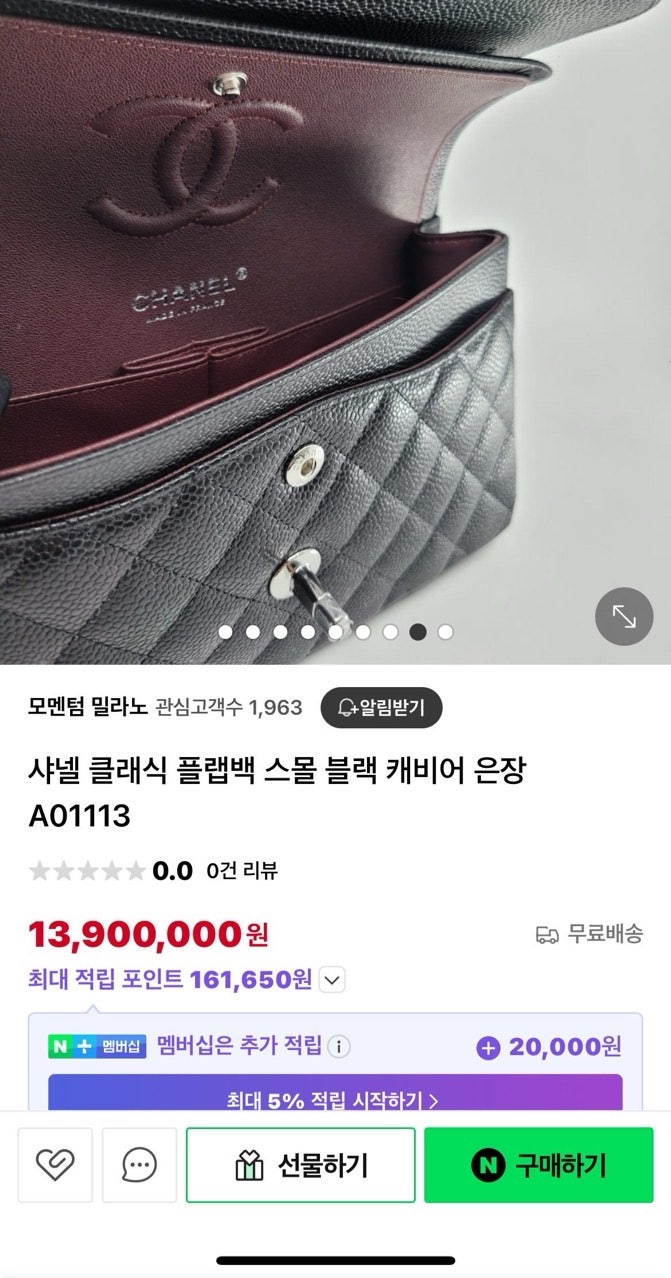671x1278 pixels.
Task: Buy now with 구매하기
Action: pos(538,1165)
